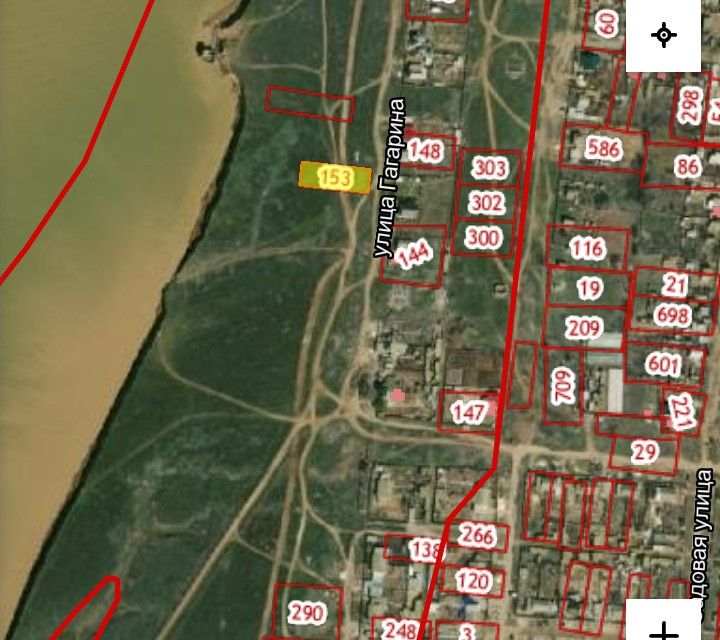
Task: Center the map on my location
Action: [x=663, y=36]
